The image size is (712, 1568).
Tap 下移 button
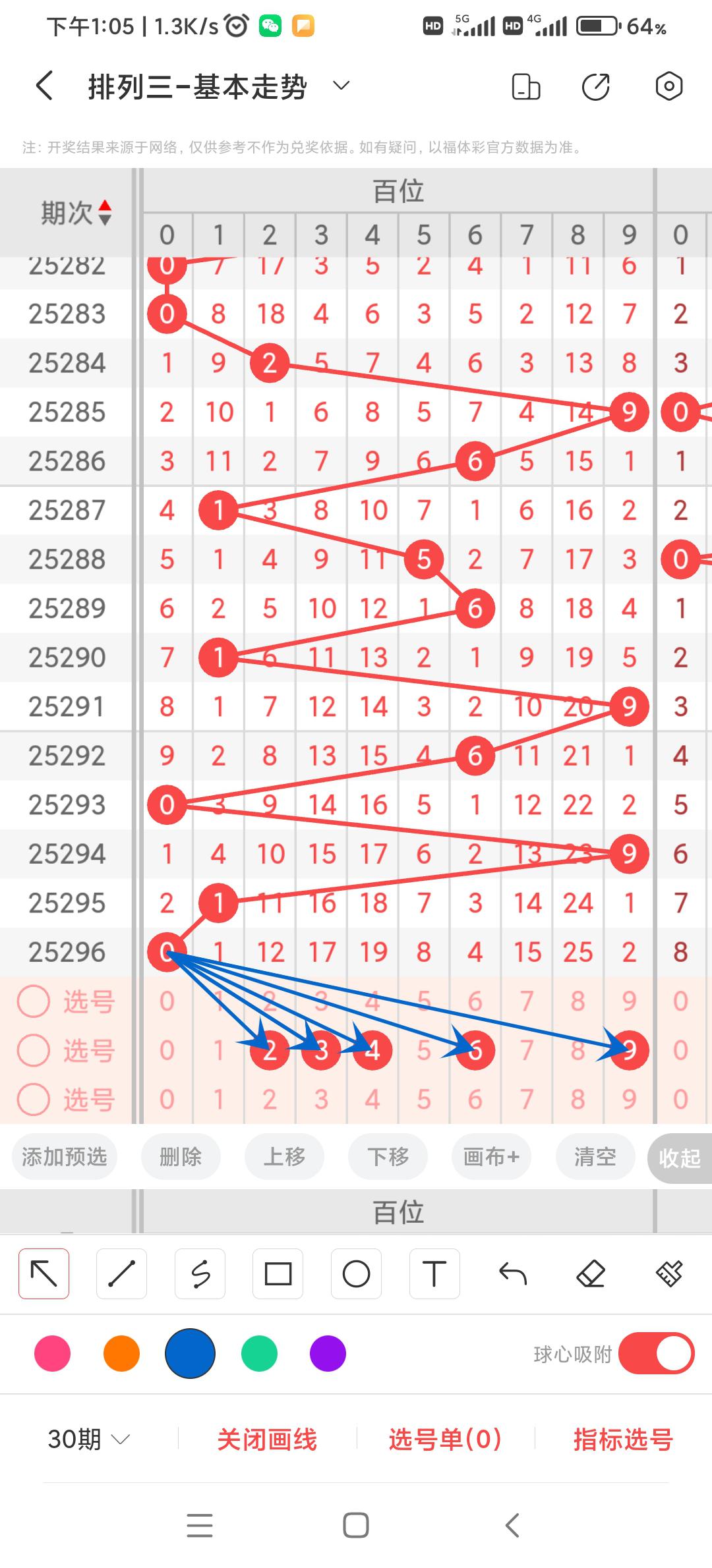[388, 1156]
